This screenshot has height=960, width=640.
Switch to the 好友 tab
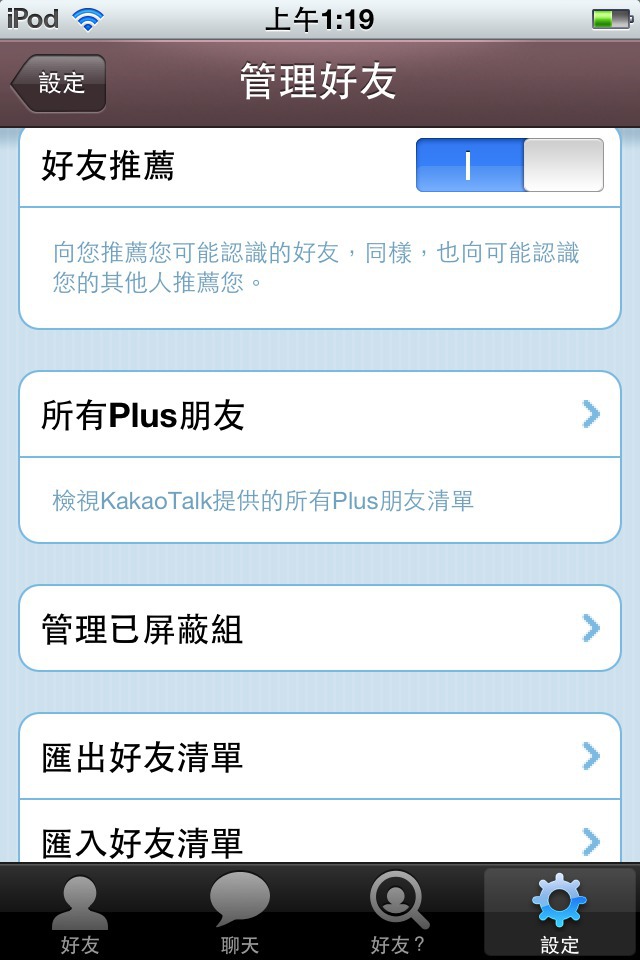point(80,913)
